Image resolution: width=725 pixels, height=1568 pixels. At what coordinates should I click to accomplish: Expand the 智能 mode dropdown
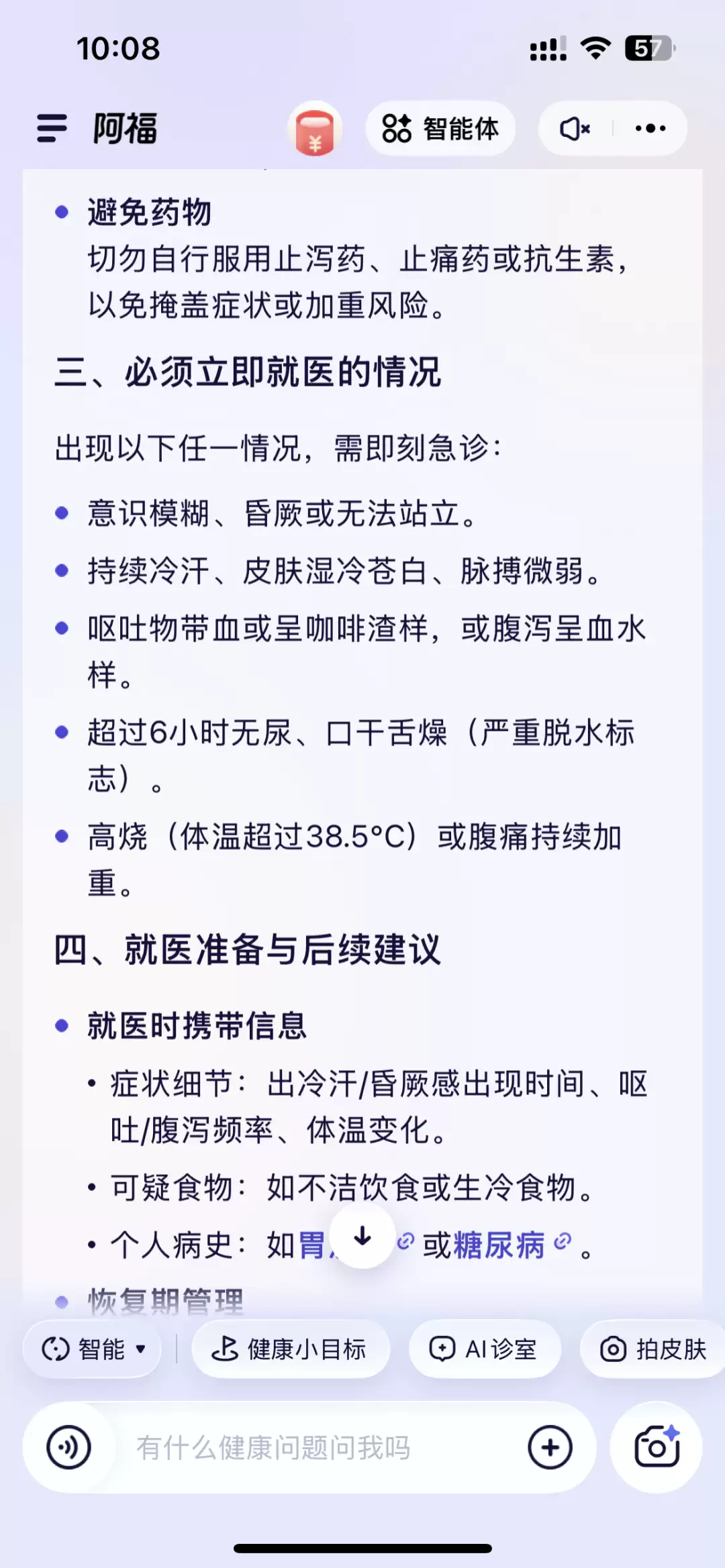tap(93, 1349)
